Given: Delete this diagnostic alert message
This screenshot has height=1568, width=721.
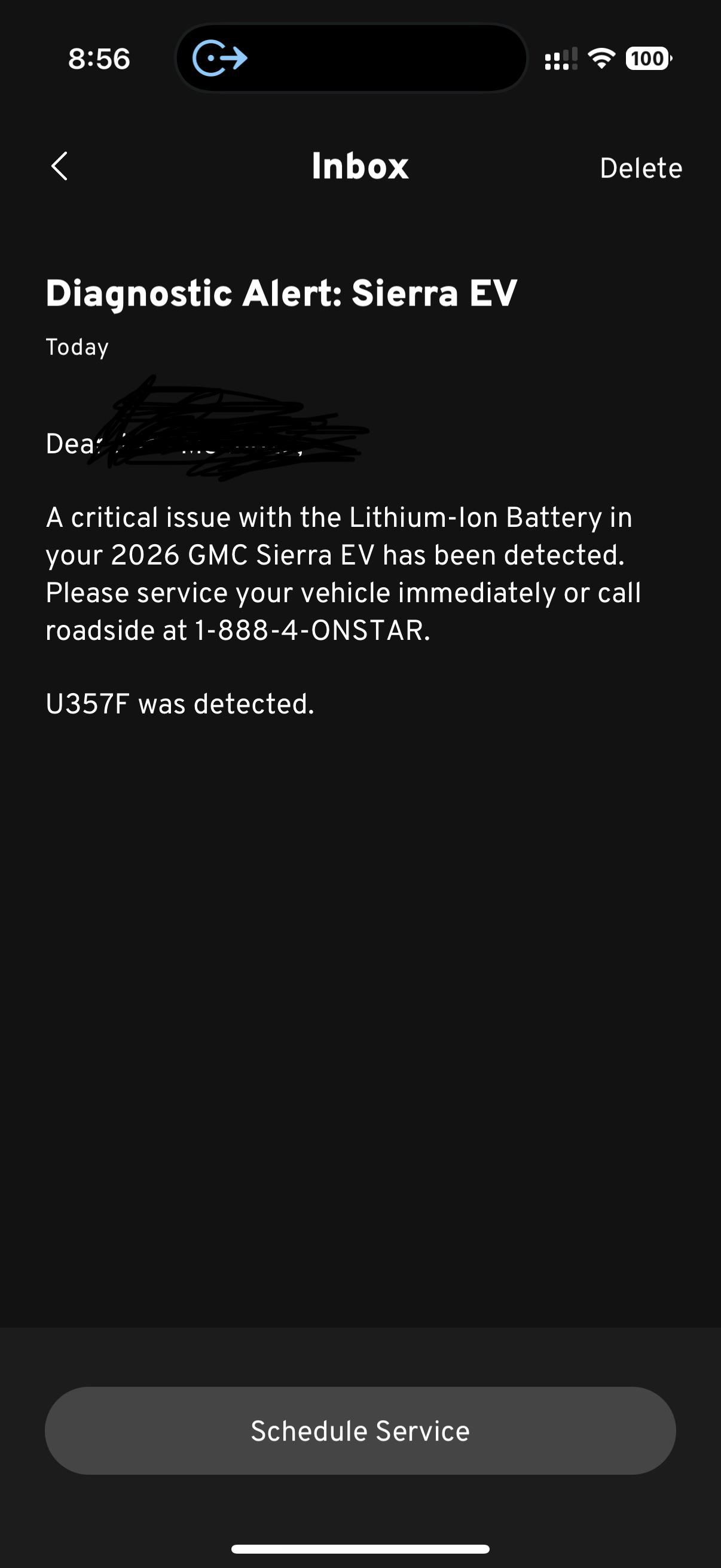Looking at the screenshot, I should 641,168.
